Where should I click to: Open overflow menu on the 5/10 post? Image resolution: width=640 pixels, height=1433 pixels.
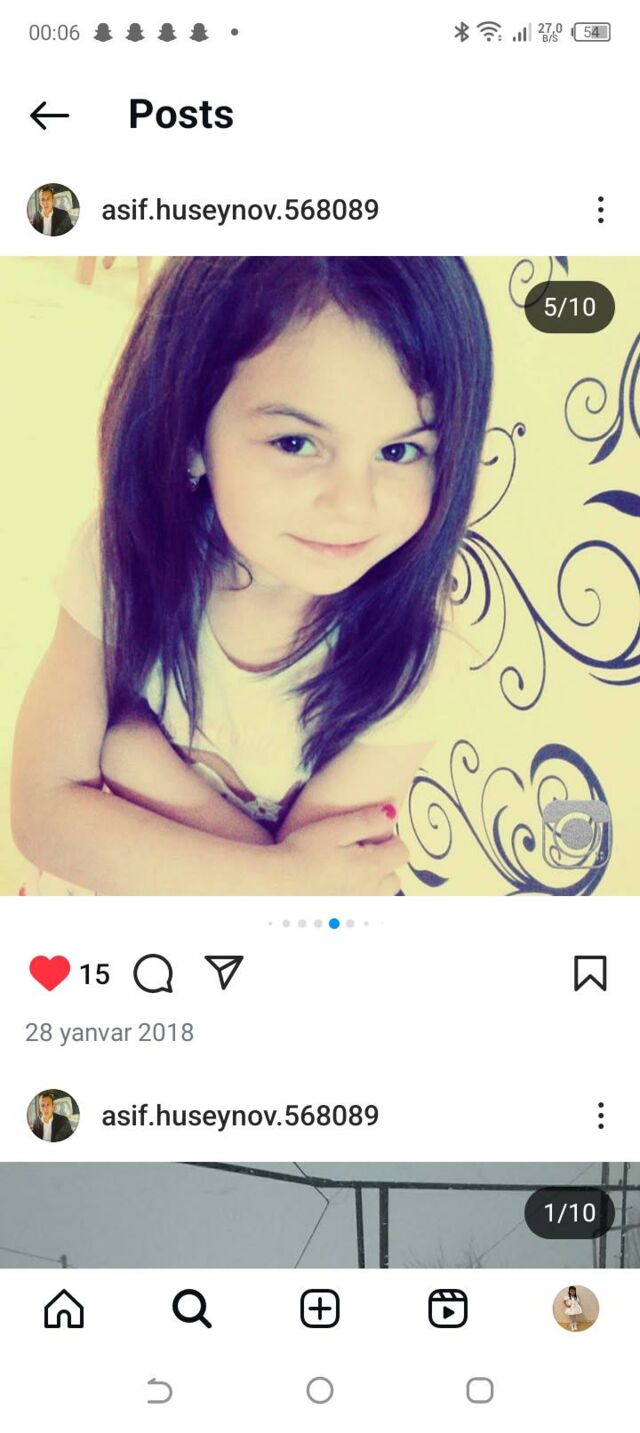point(600,210)
